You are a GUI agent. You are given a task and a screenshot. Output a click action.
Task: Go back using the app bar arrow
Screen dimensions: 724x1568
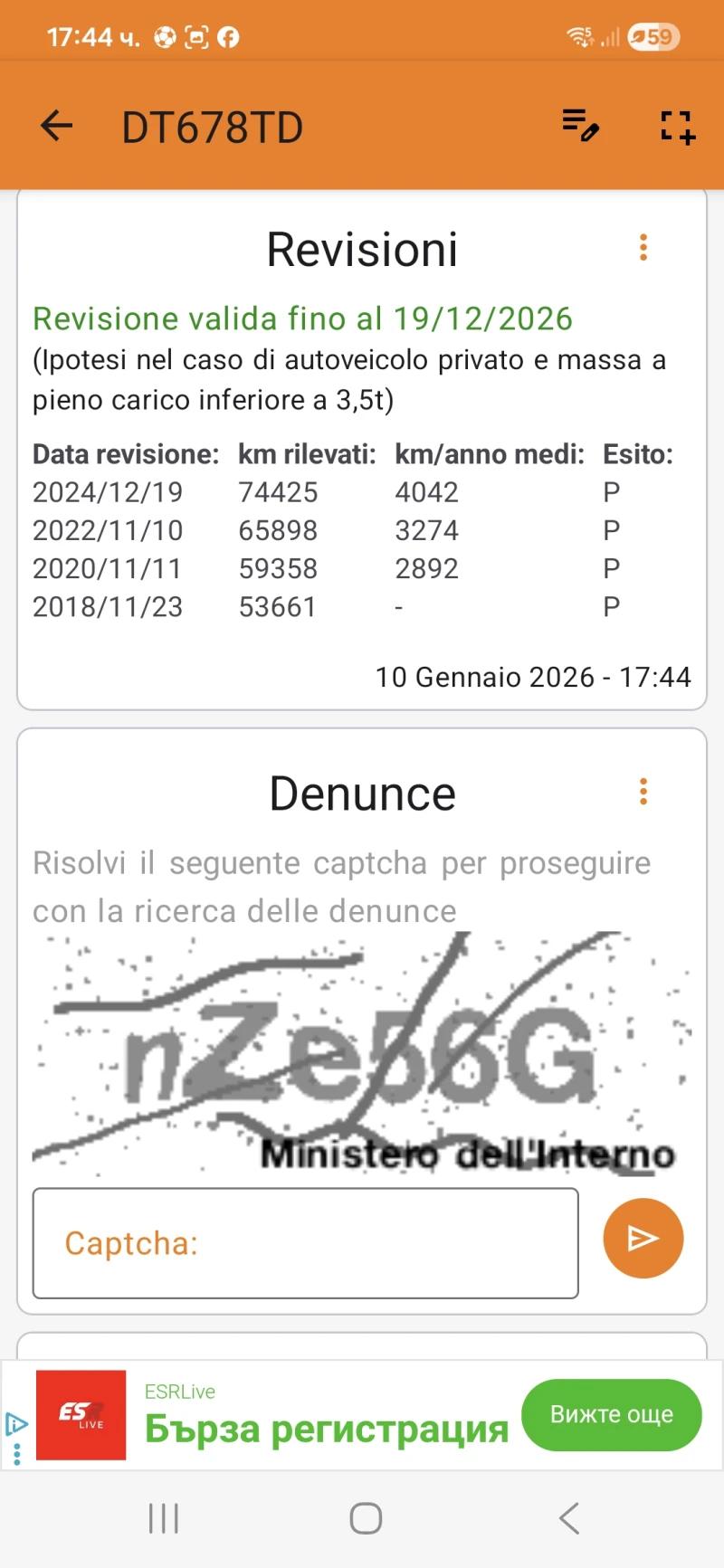(x=56, y=126)
